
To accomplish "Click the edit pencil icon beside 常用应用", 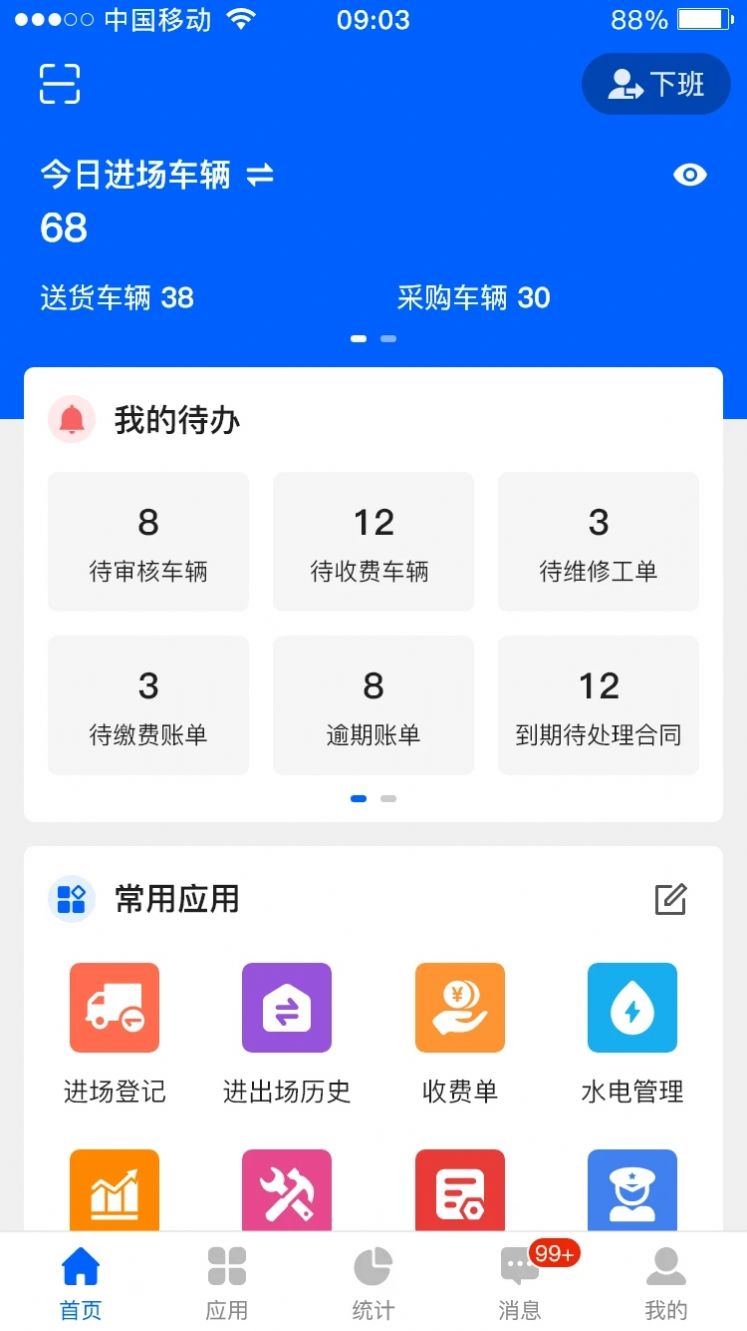I will (x=671, y=899).
